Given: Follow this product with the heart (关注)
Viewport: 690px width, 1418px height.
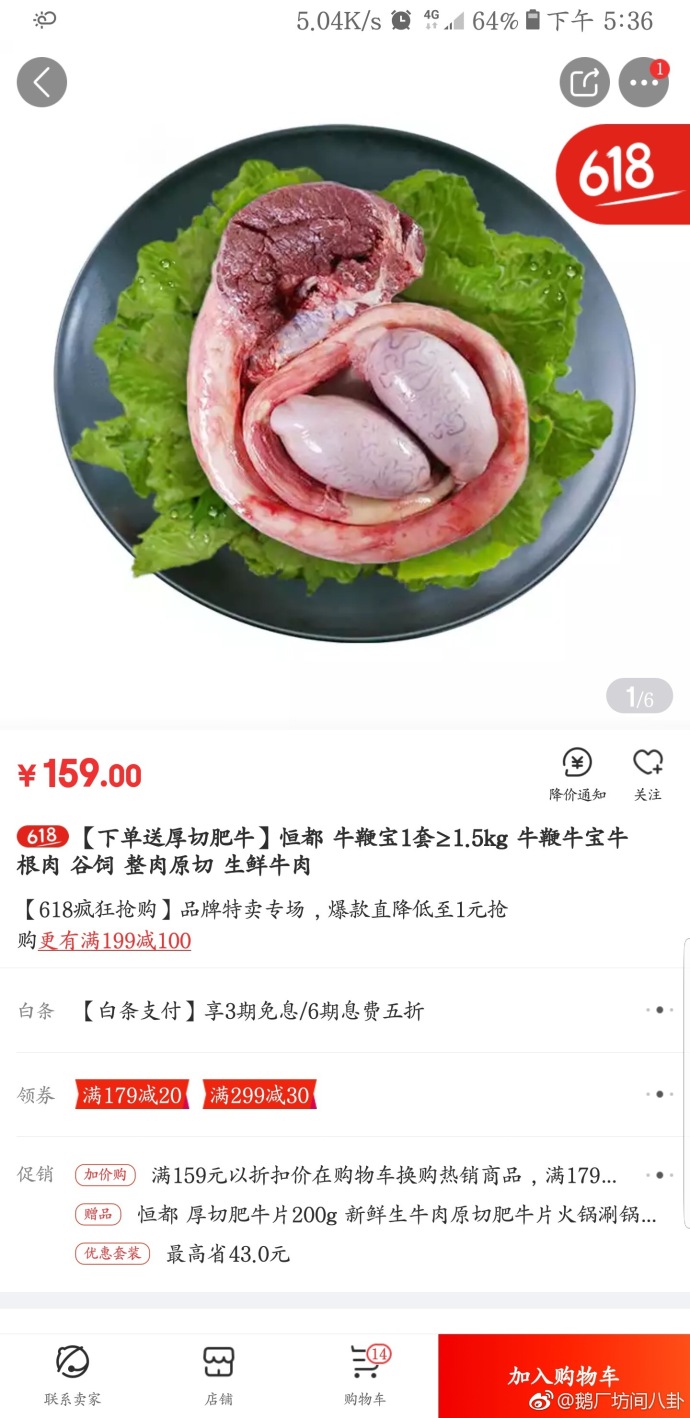Looking at the screenshot, I should point(648,774).
